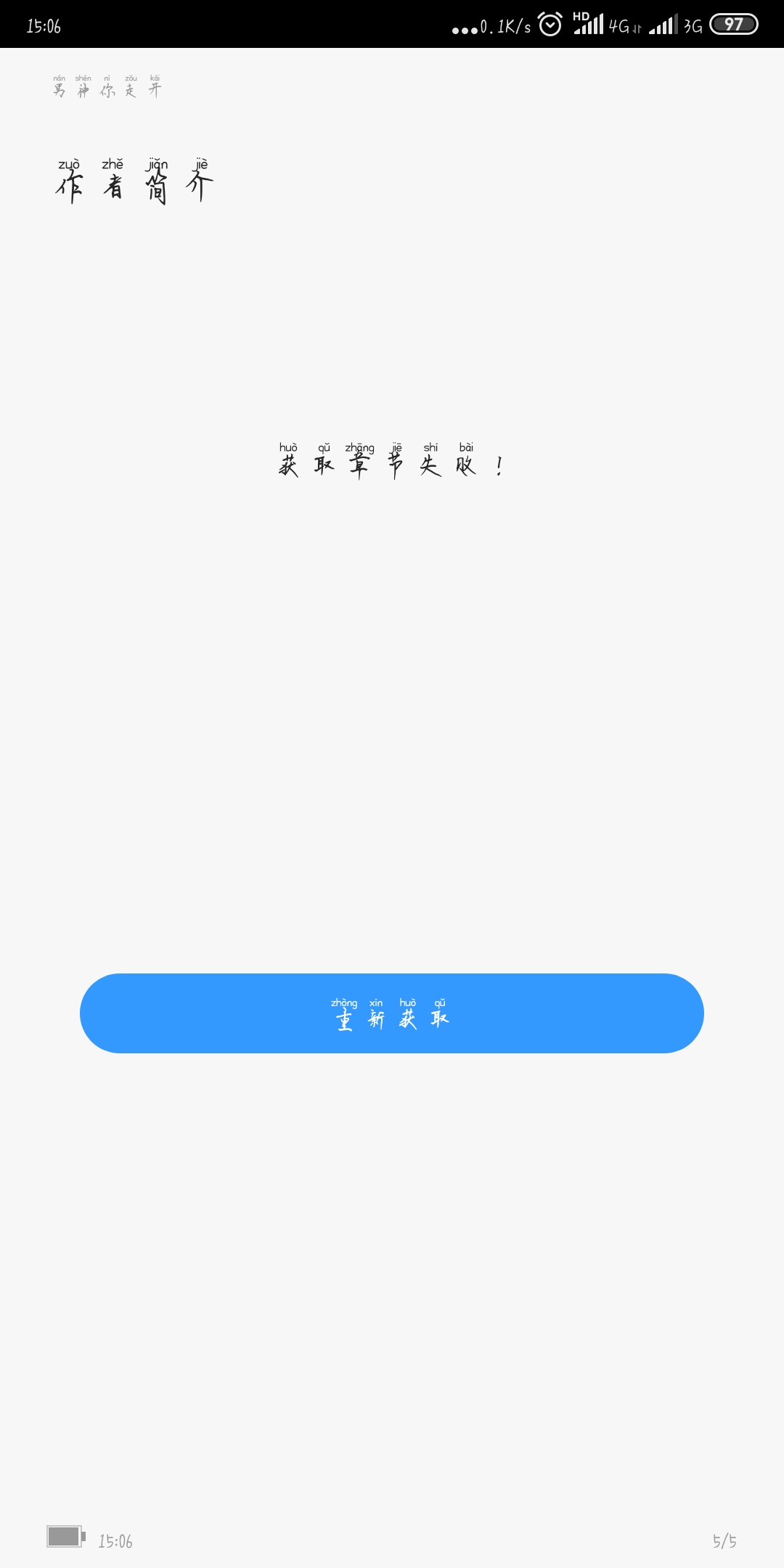This screenshot has height=1568, width=784.
Task: Tap the 重新获取 retry button
Action: tap(392, 1013)
